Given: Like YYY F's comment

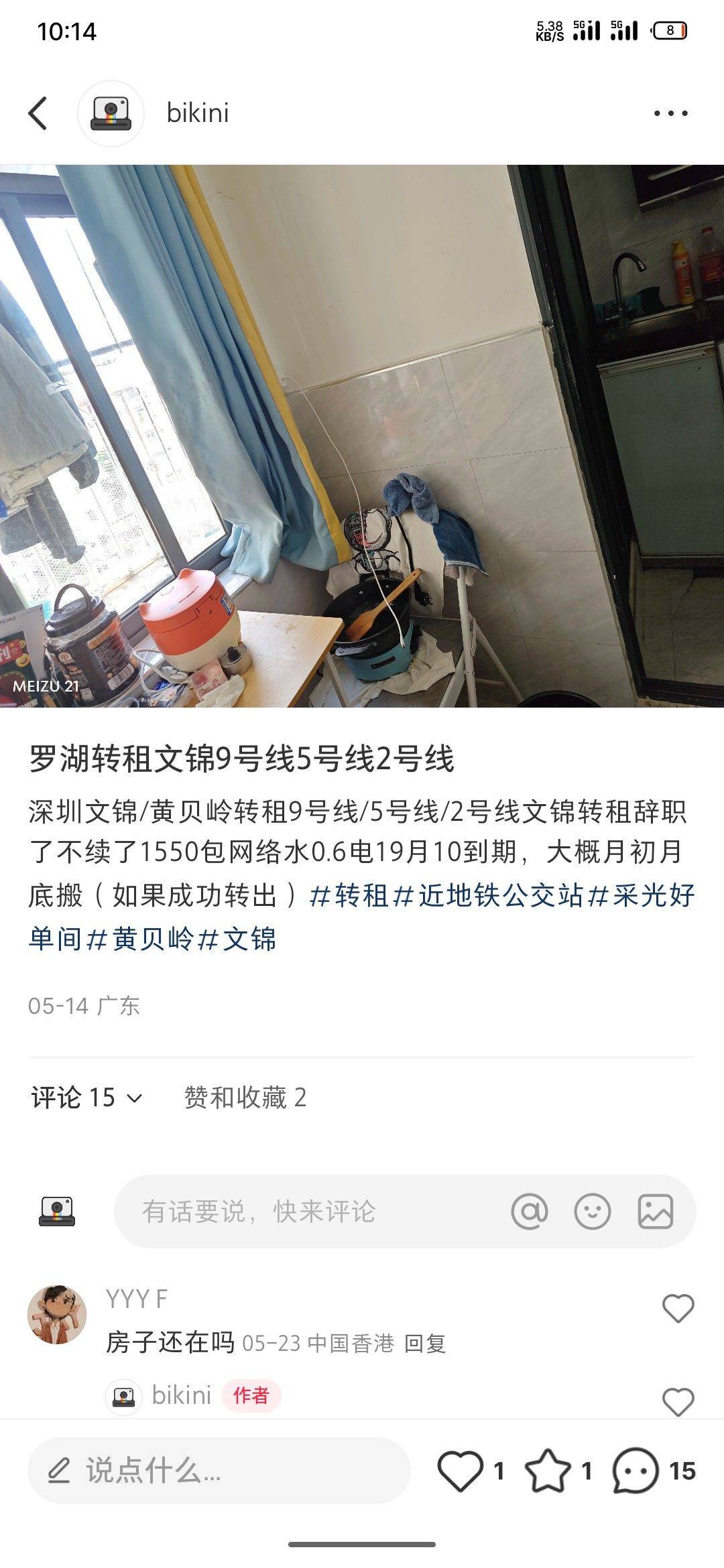Looking at the screenshot, I should (678, 1307).
